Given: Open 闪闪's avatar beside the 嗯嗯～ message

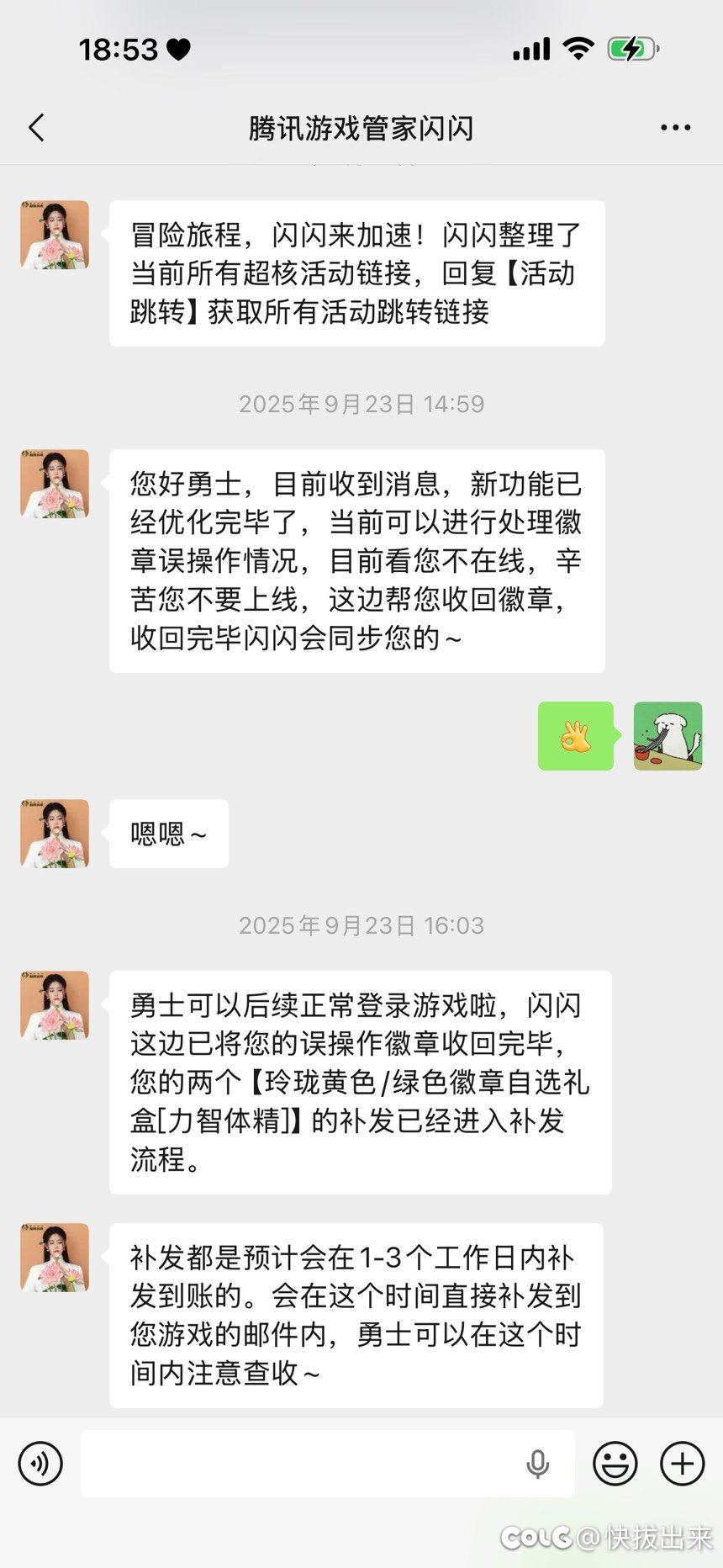Looking at the screenshot, I should tap(55, 834).
